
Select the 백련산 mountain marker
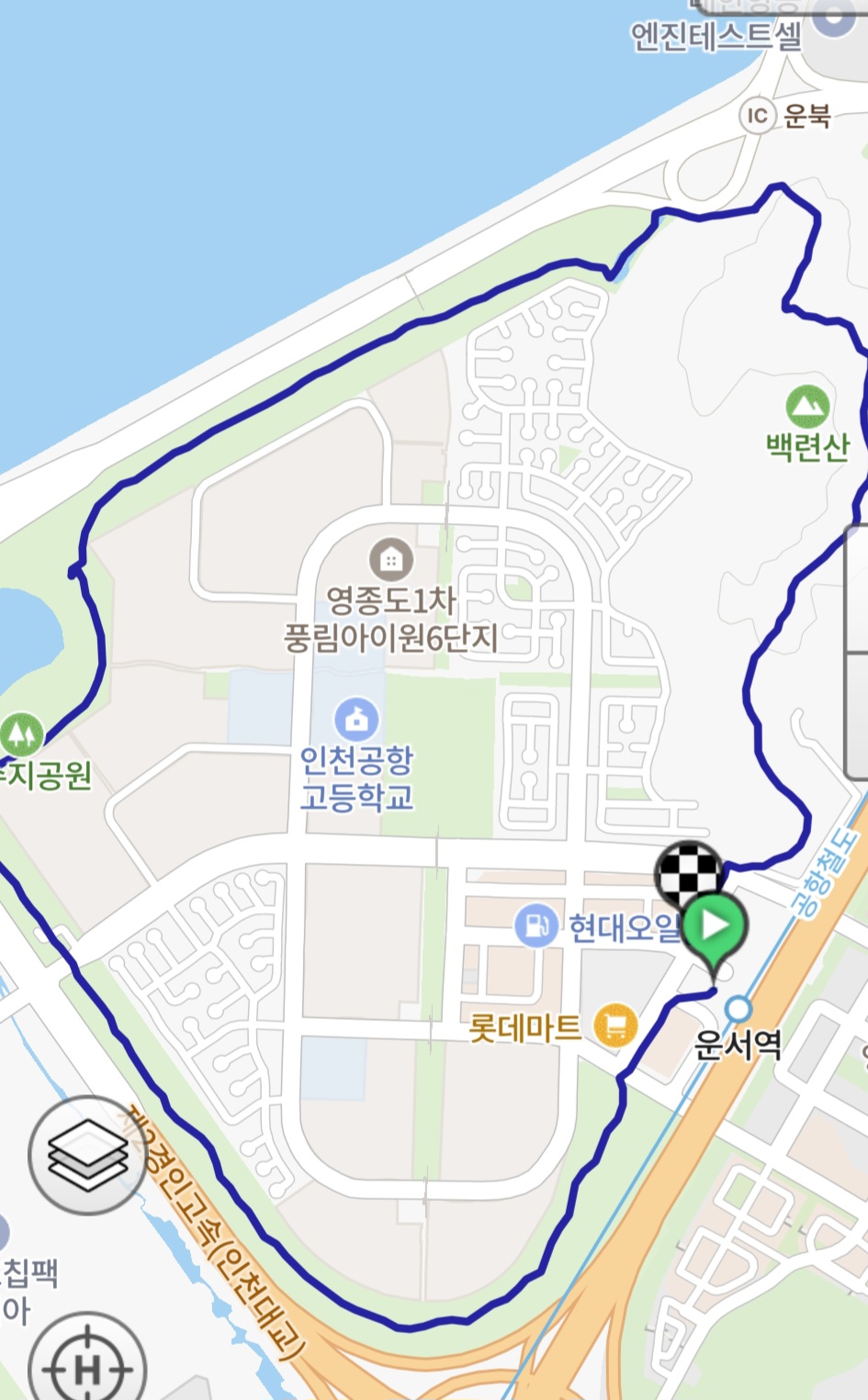pyautogui.click(x=807, y=407)
